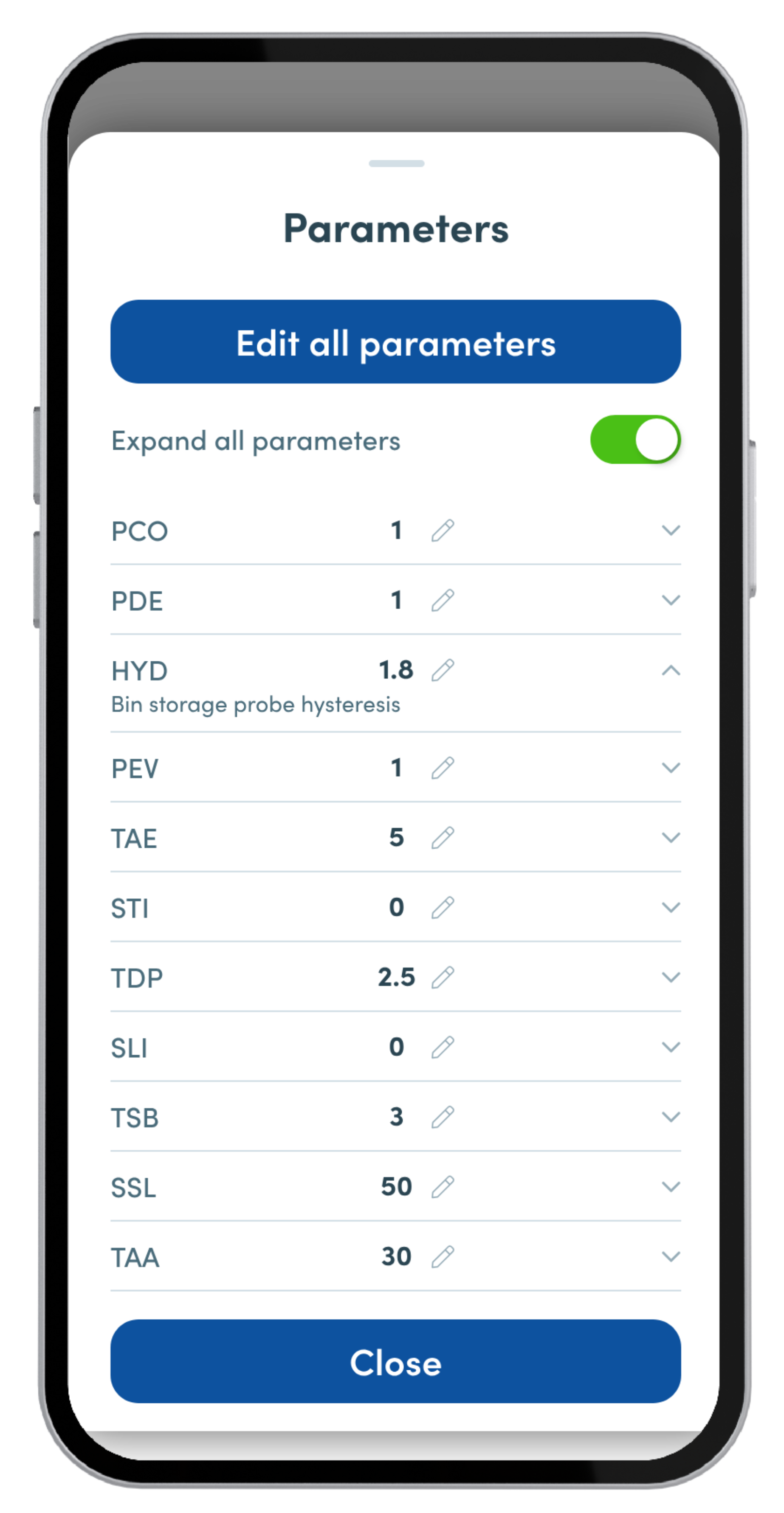Expand the TDP parameter details
The width and height of the screenshot is (784, 1513).
(x=671, y=977)
